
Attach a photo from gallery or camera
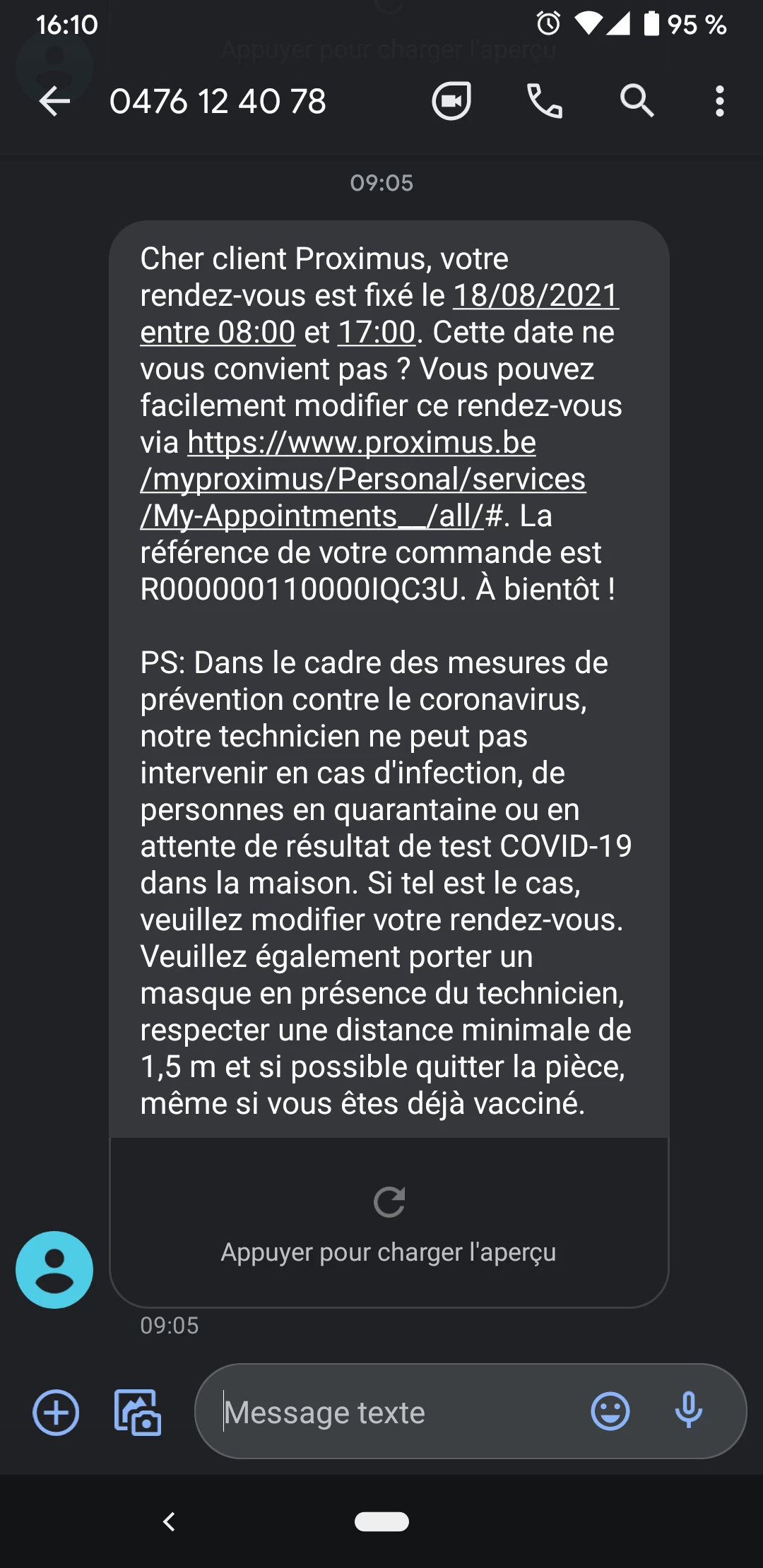(138, 1413)
